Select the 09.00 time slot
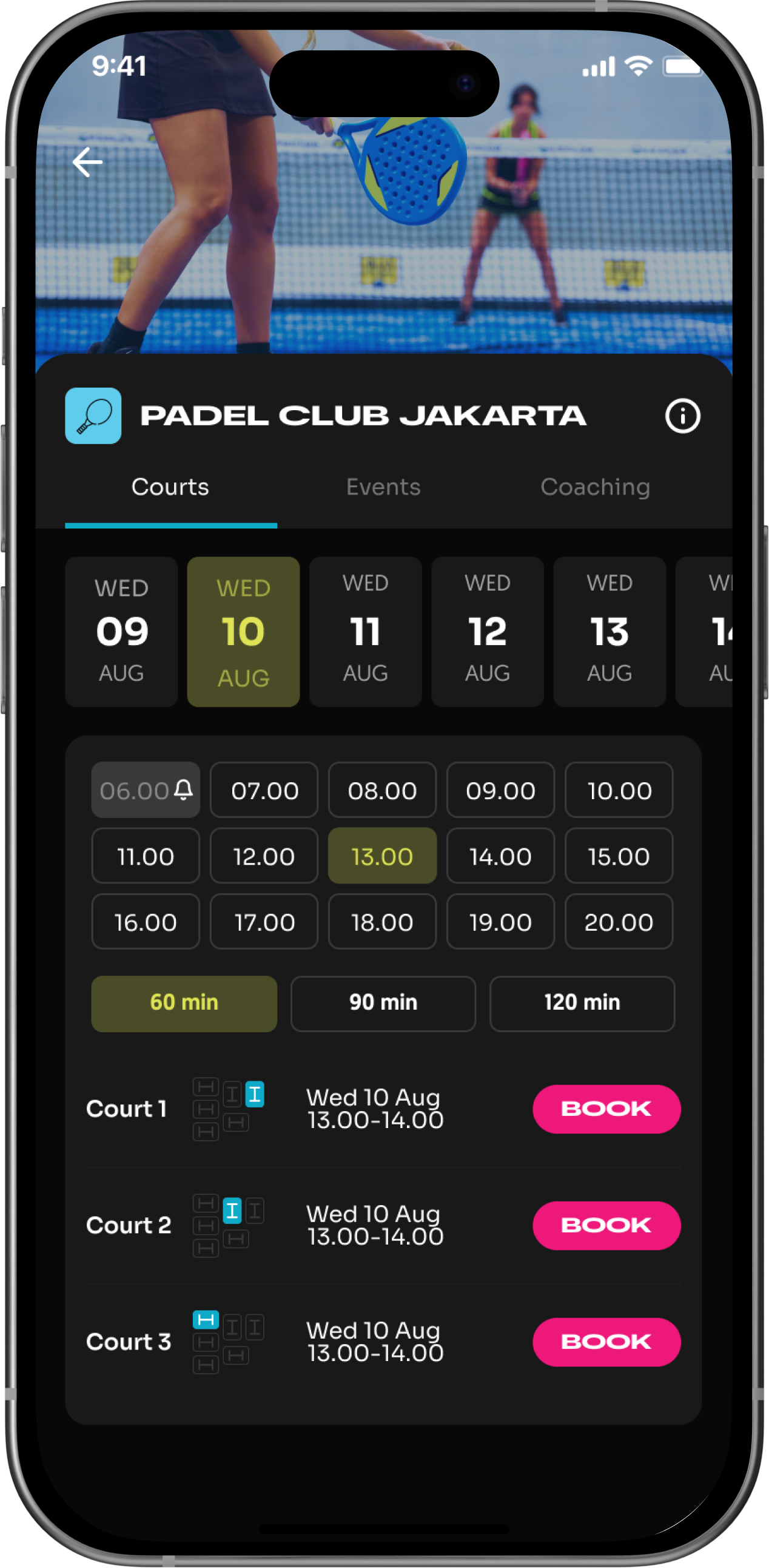Viewport: 769px width, 1568px height. coord(500,790)
